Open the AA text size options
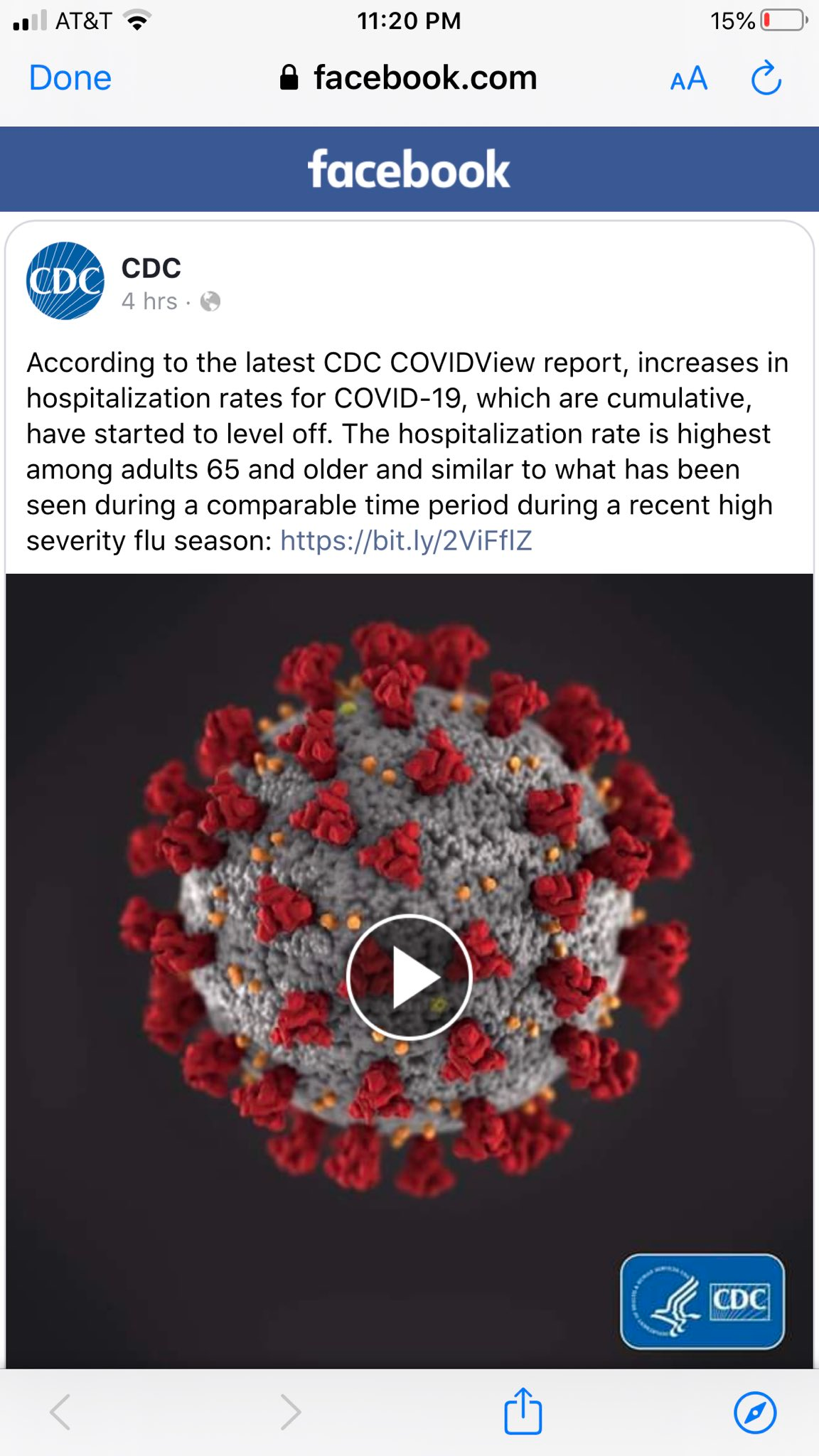Image resolution: width=819 pixels, height=1456 pixels. [x=688, y=79]
